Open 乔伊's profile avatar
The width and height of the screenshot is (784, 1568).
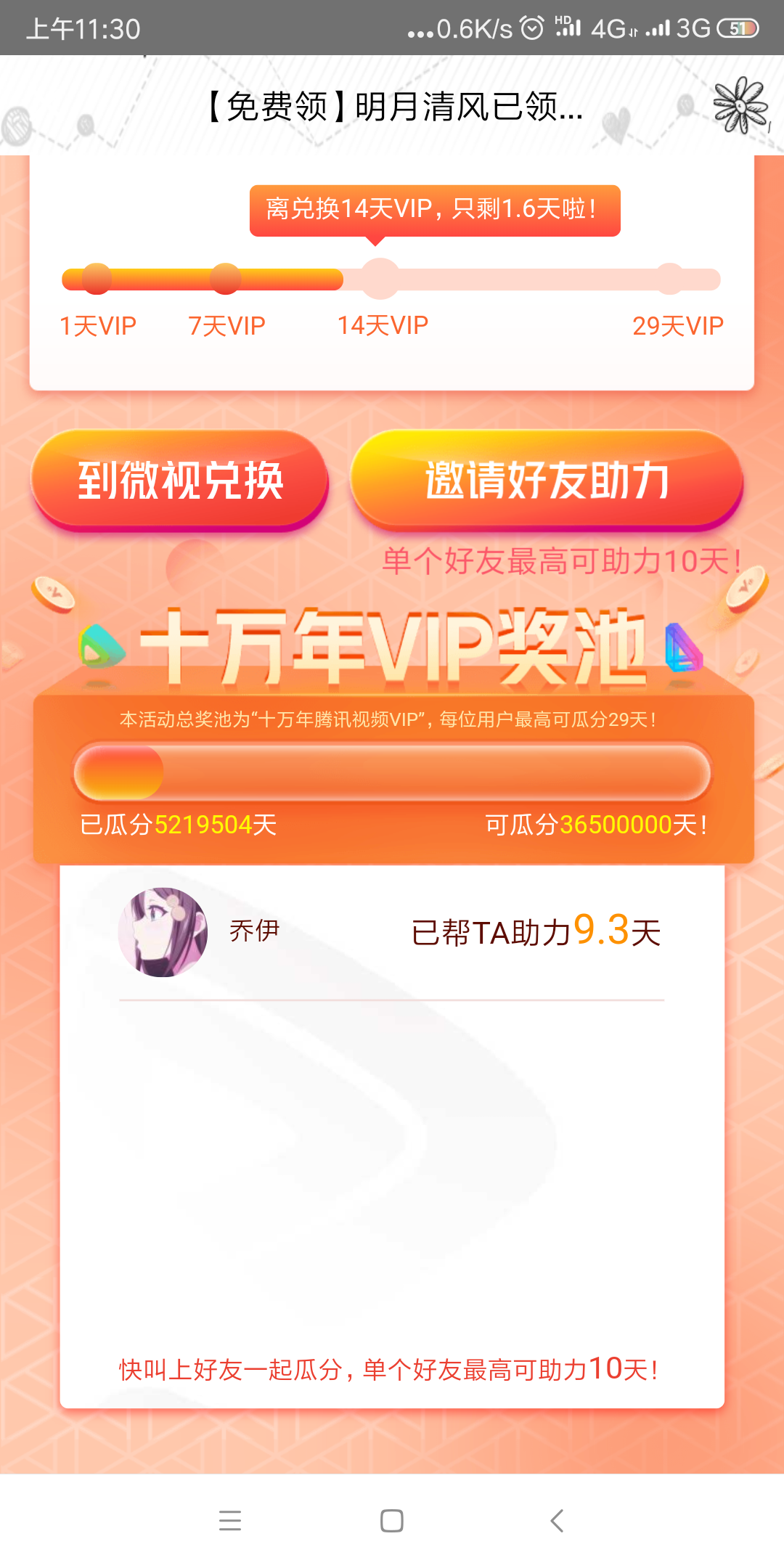(x=163, y=932)
